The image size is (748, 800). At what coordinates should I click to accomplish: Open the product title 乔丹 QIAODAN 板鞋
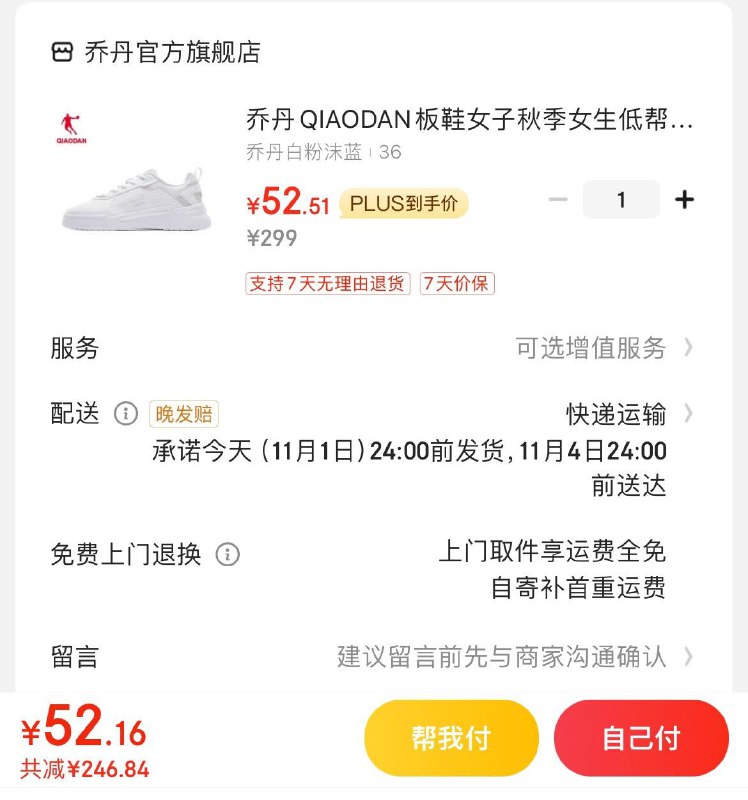469,121
